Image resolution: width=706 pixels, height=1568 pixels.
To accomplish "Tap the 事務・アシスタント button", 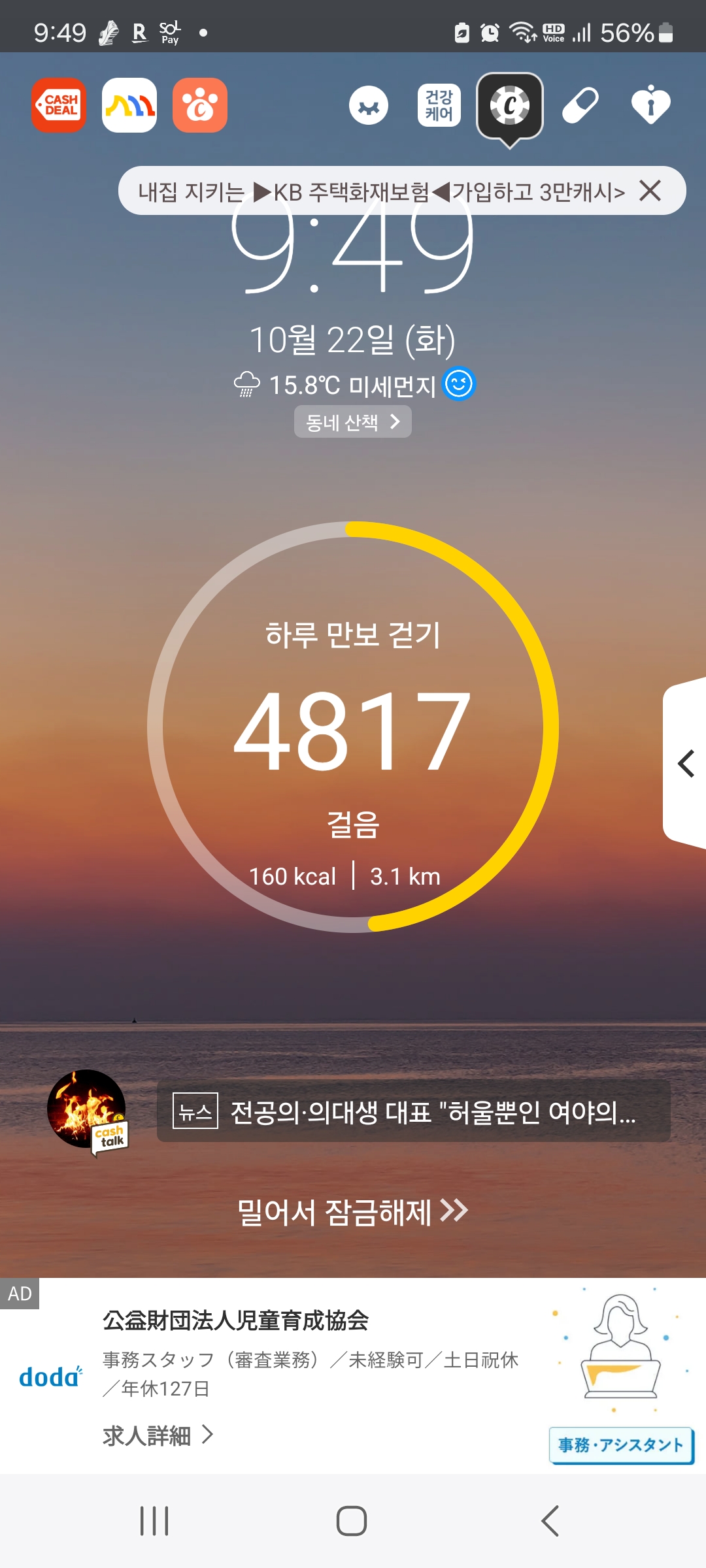I will click(621, 1445).
